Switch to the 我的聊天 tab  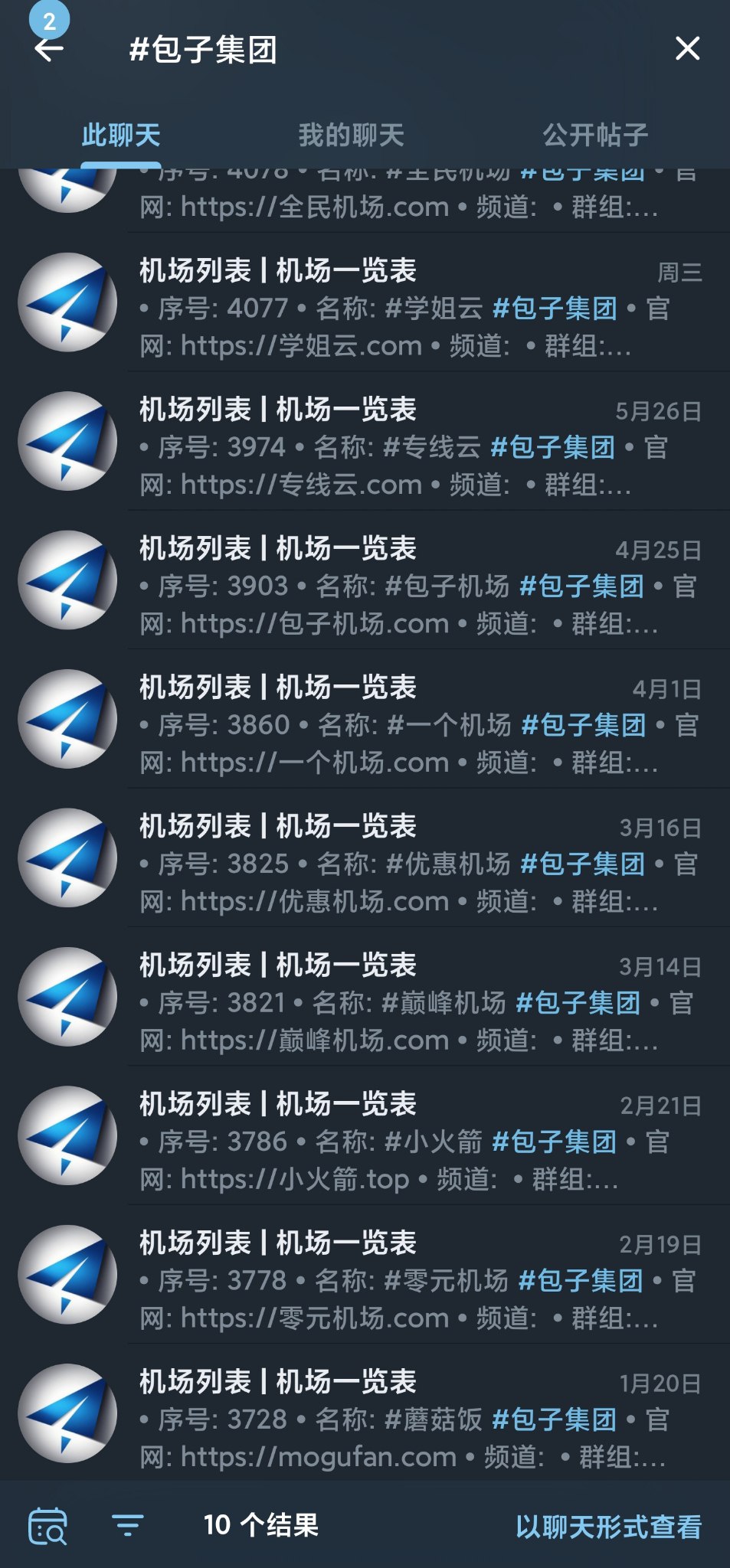[351, 136]
